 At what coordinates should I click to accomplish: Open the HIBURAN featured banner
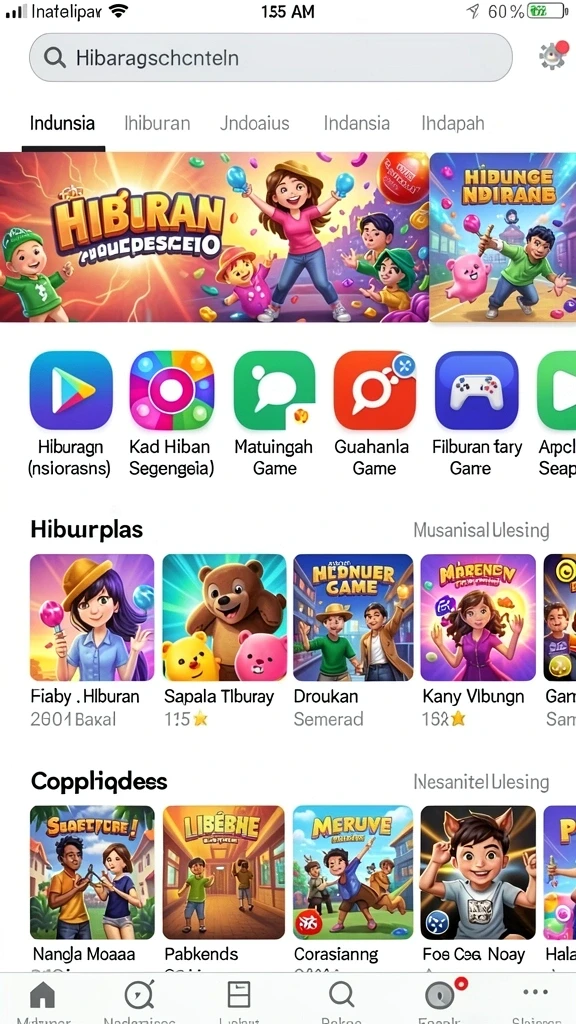[214, 237]
